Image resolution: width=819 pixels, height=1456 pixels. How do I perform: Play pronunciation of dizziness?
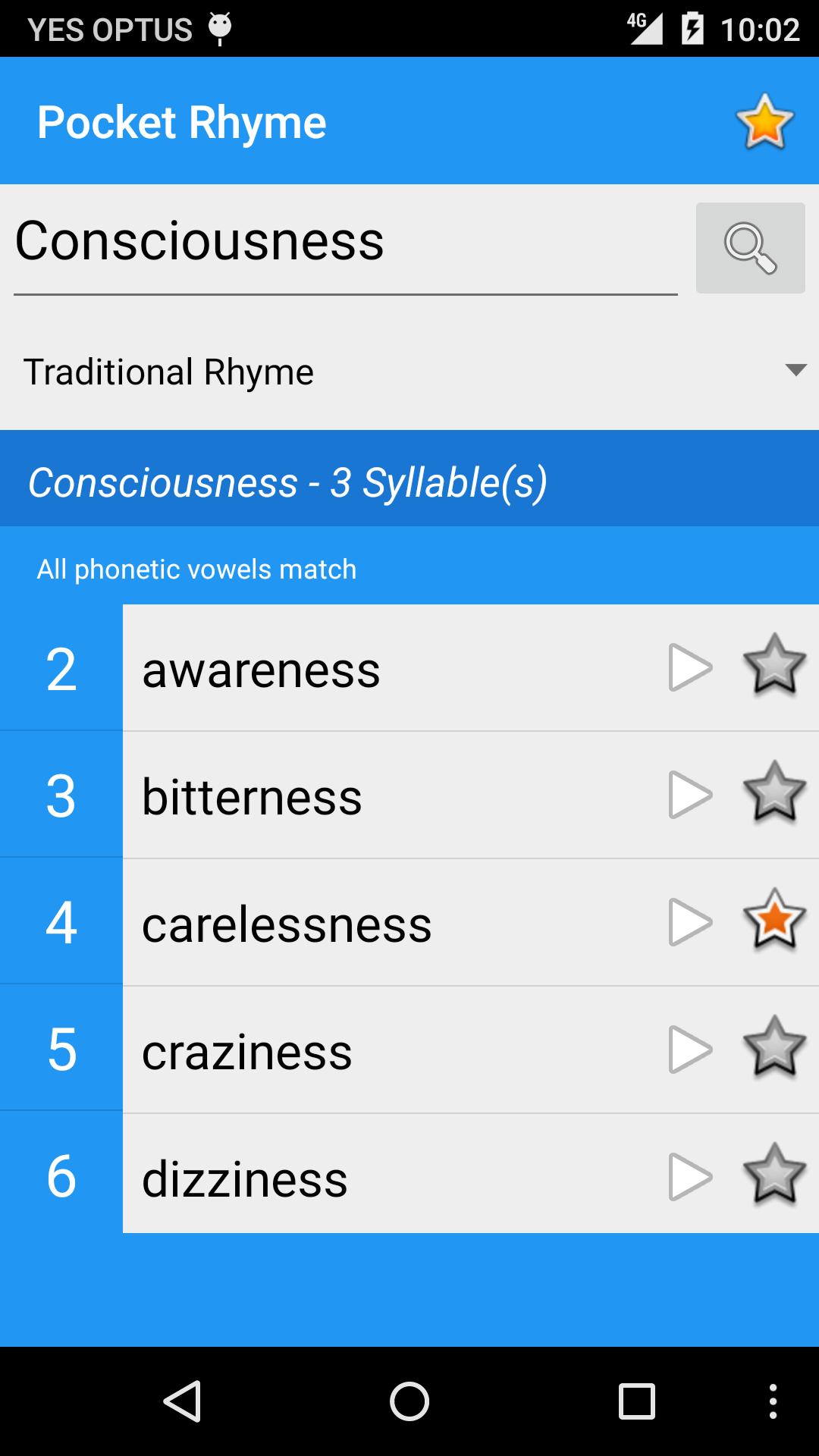coord(689,1177)
